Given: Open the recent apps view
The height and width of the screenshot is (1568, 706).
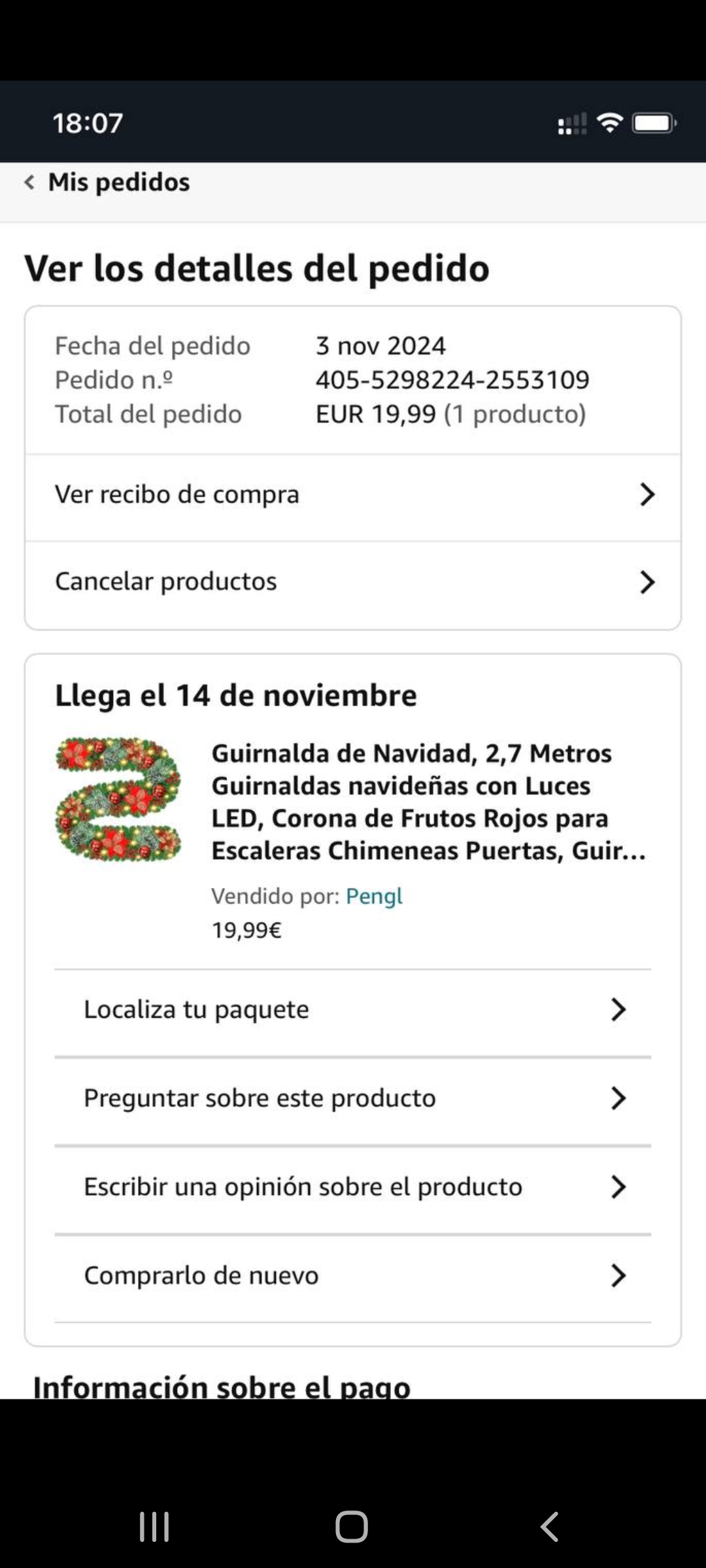Looking at the screenshot, I should (154, 1527).
